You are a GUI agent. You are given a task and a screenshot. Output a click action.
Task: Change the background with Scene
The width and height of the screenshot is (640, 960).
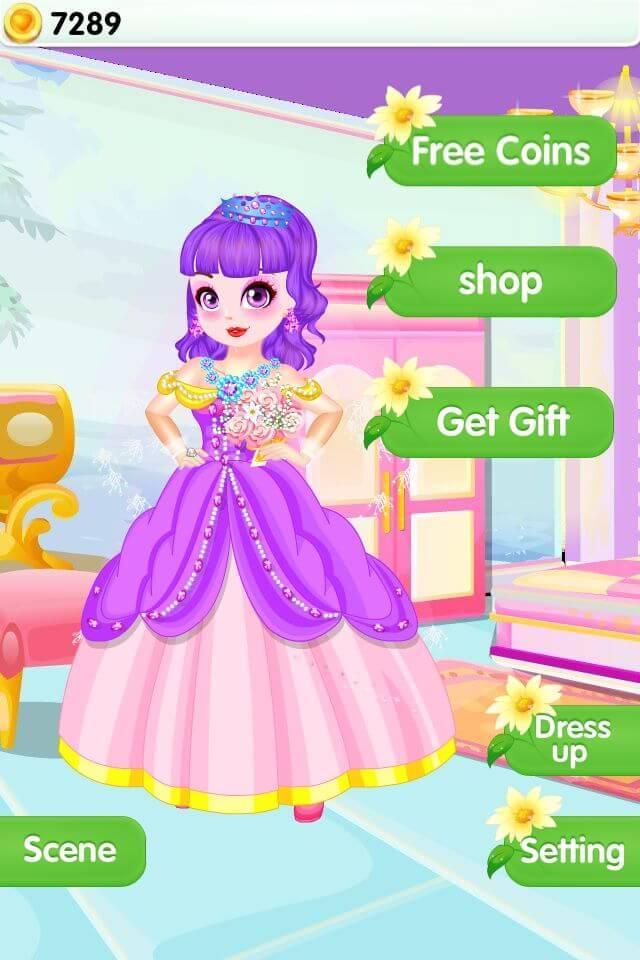click(x=70, y=850)
